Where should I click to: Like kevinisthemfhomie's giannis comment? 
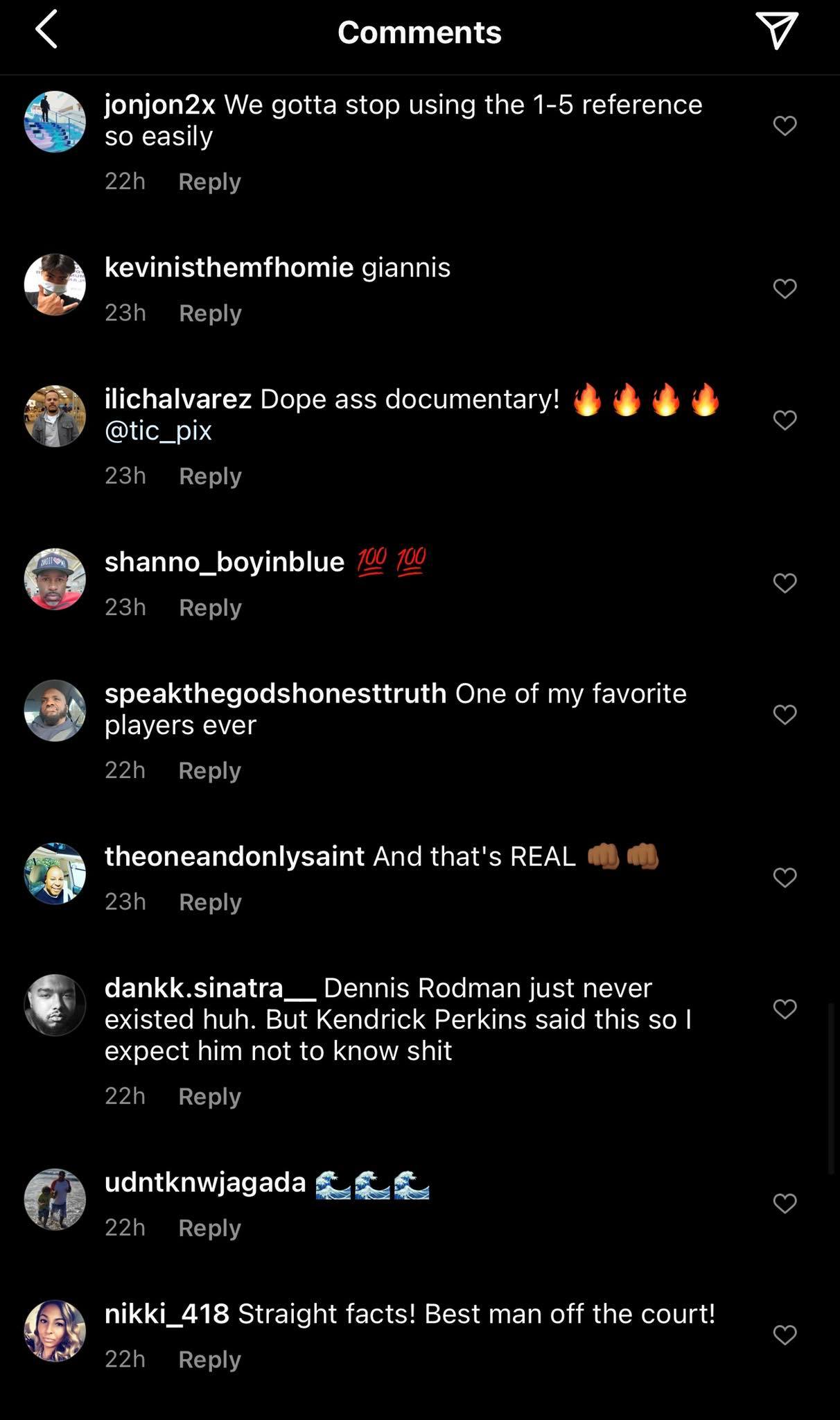pyautogui.click(x=785, y=288)
